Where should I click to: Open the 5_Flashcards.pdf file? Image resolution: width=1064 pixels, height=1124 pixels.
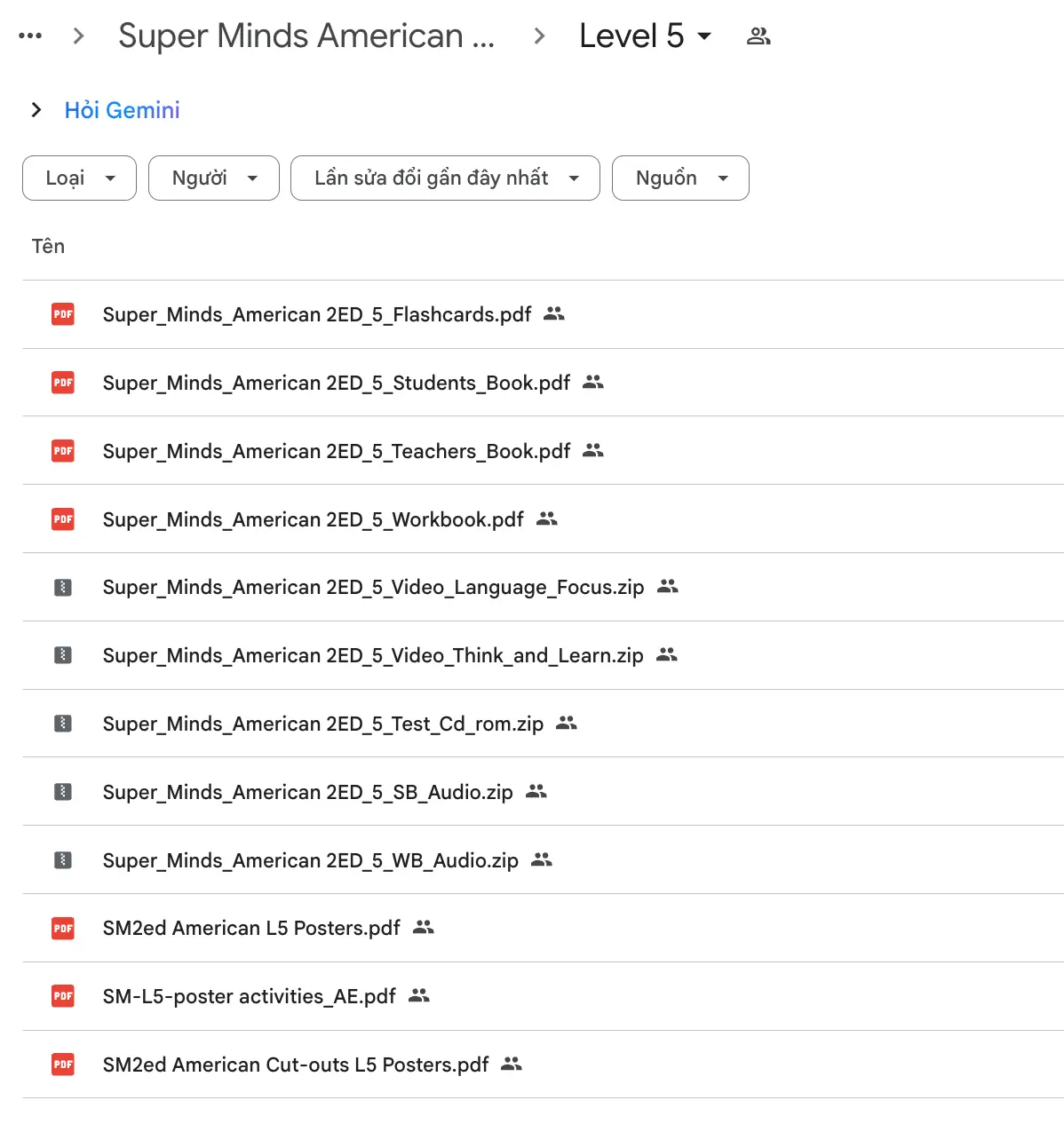click(316, 315)
